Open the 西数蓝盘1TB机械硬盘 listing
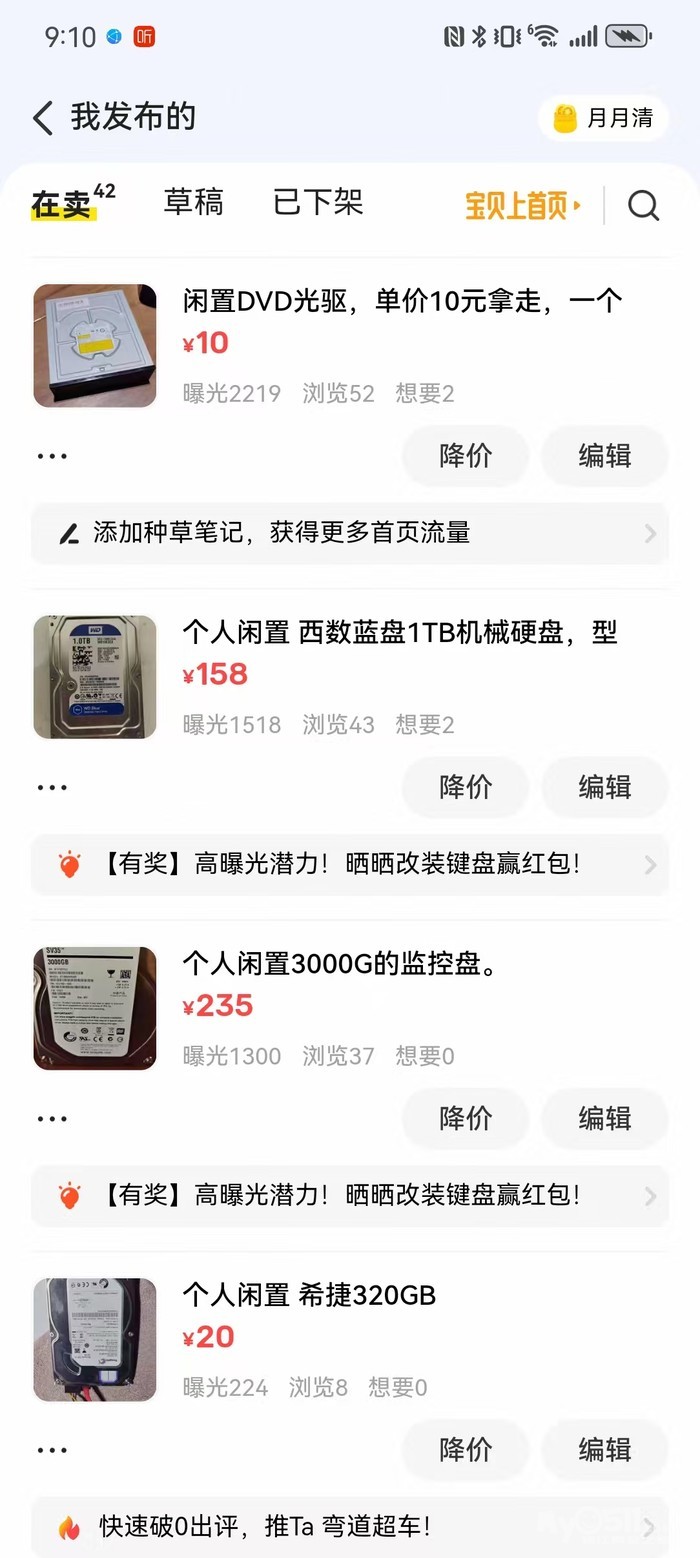The height and width of the screenshot is (1558, 700). pyautogui.click(x=399, y=632)
